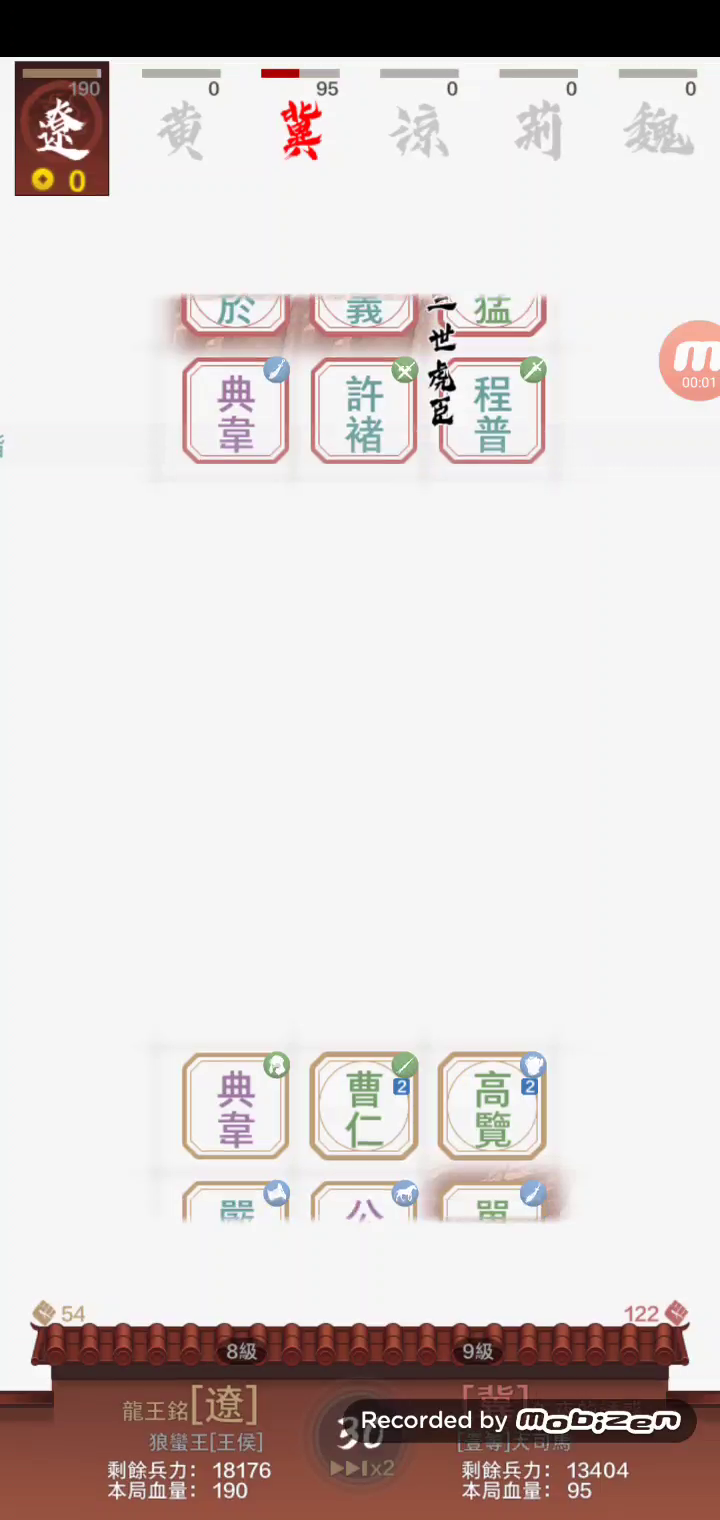Open the Mobizen recording bubble

coord(692,361)
